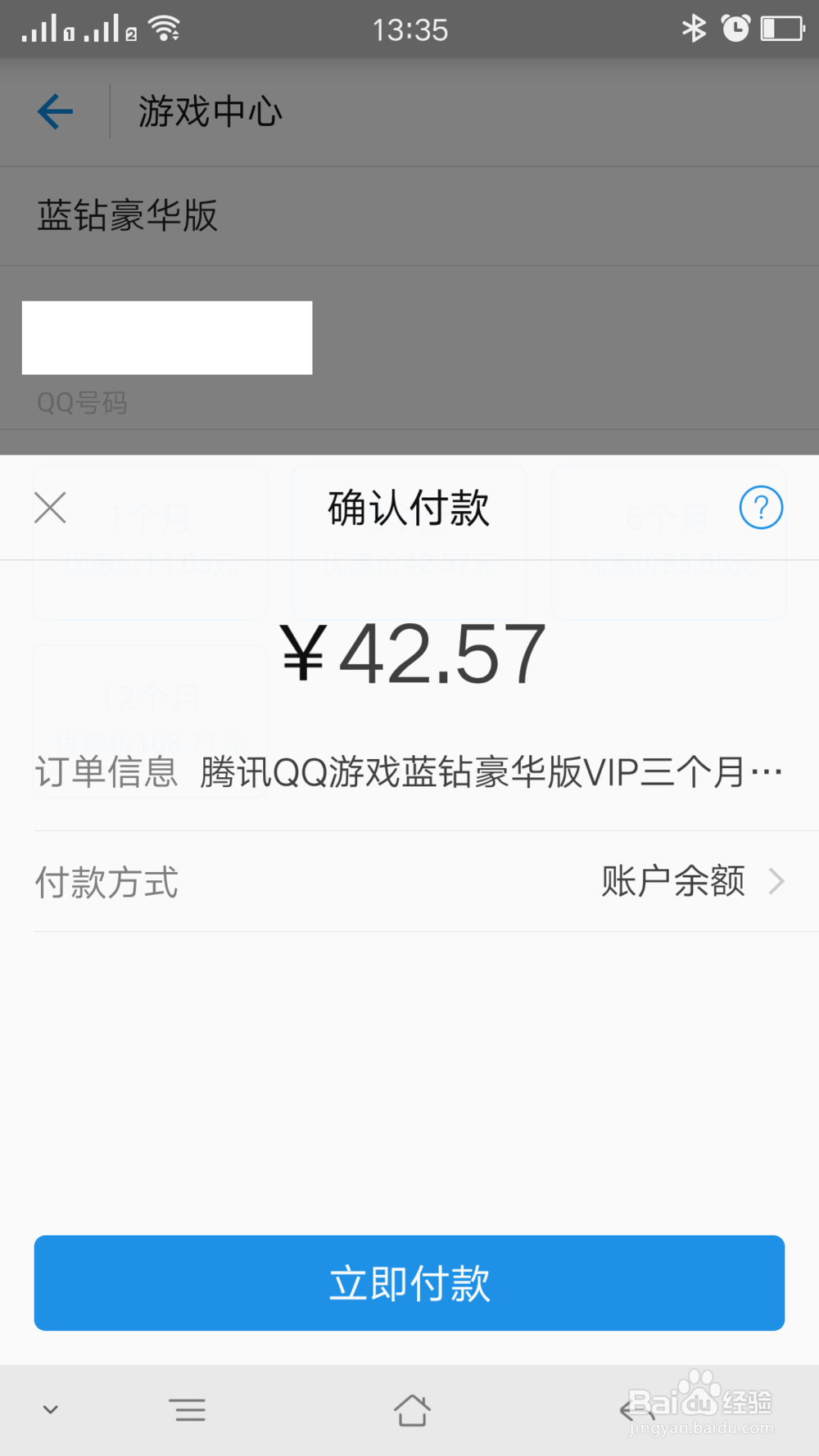Select the 6个月 subscription option
The image size is (819, 1456).
(668, 542)
